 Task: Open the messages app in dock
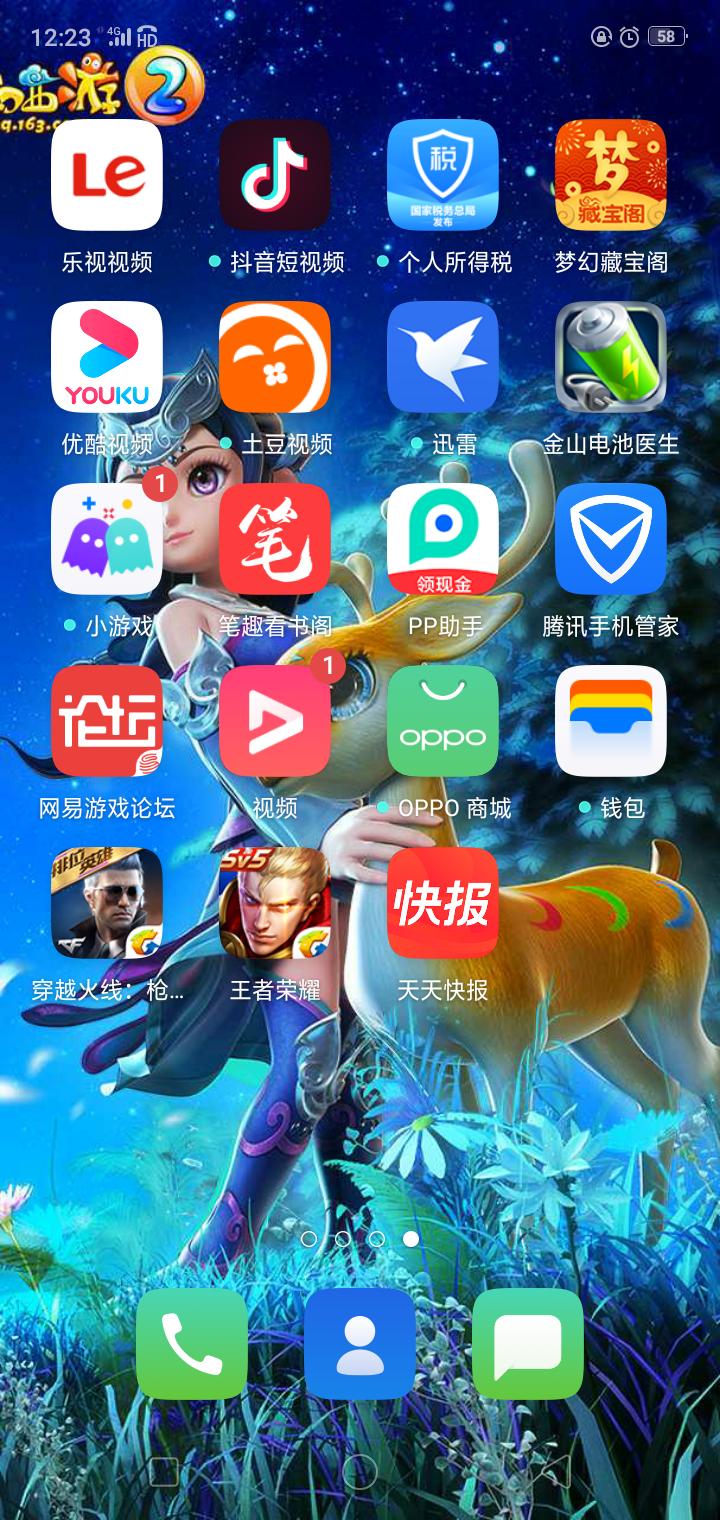[528, 1343]
